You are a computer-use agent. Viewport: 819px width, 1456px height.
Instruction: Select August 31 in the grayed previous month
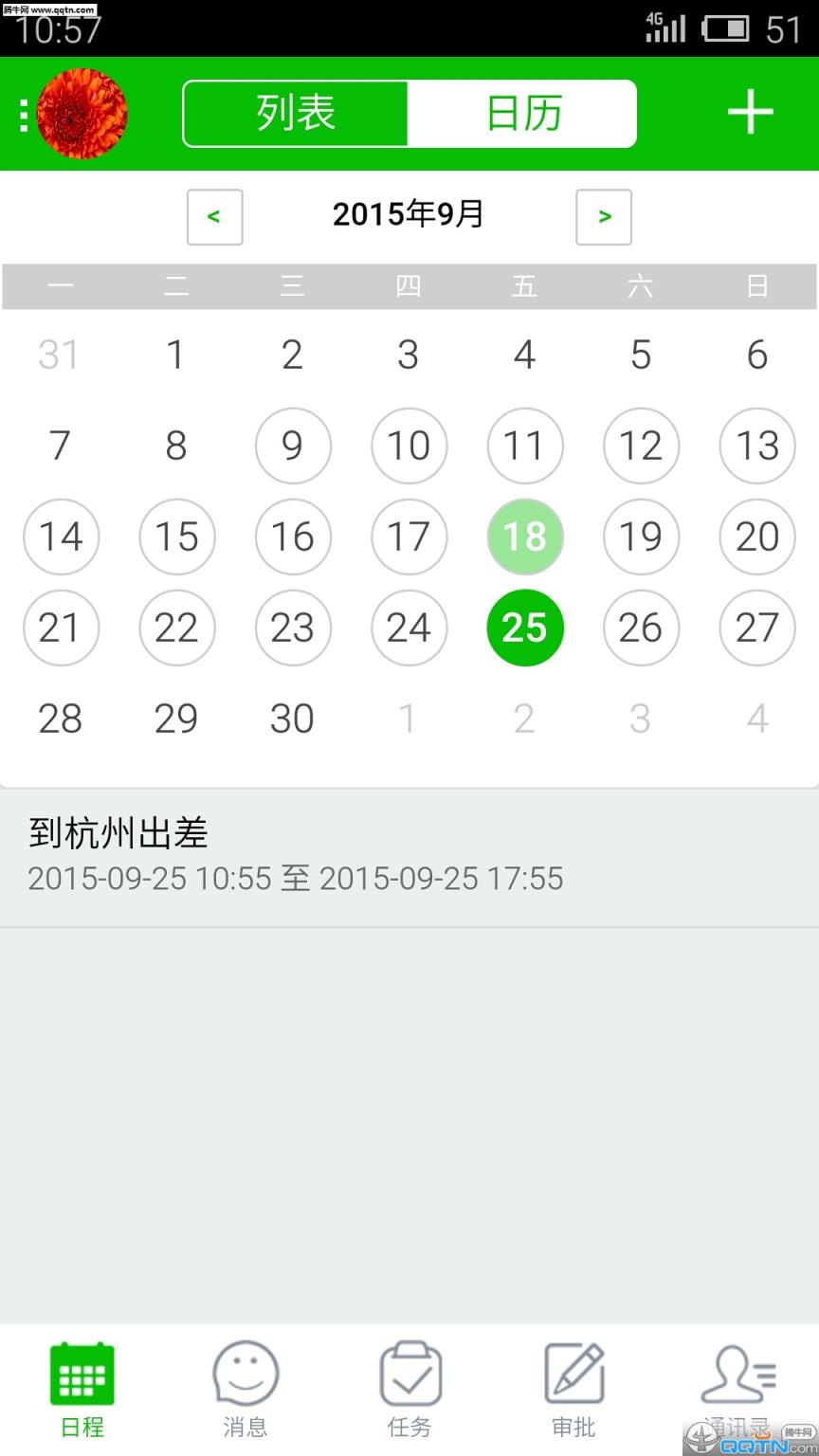coord(61,355)
